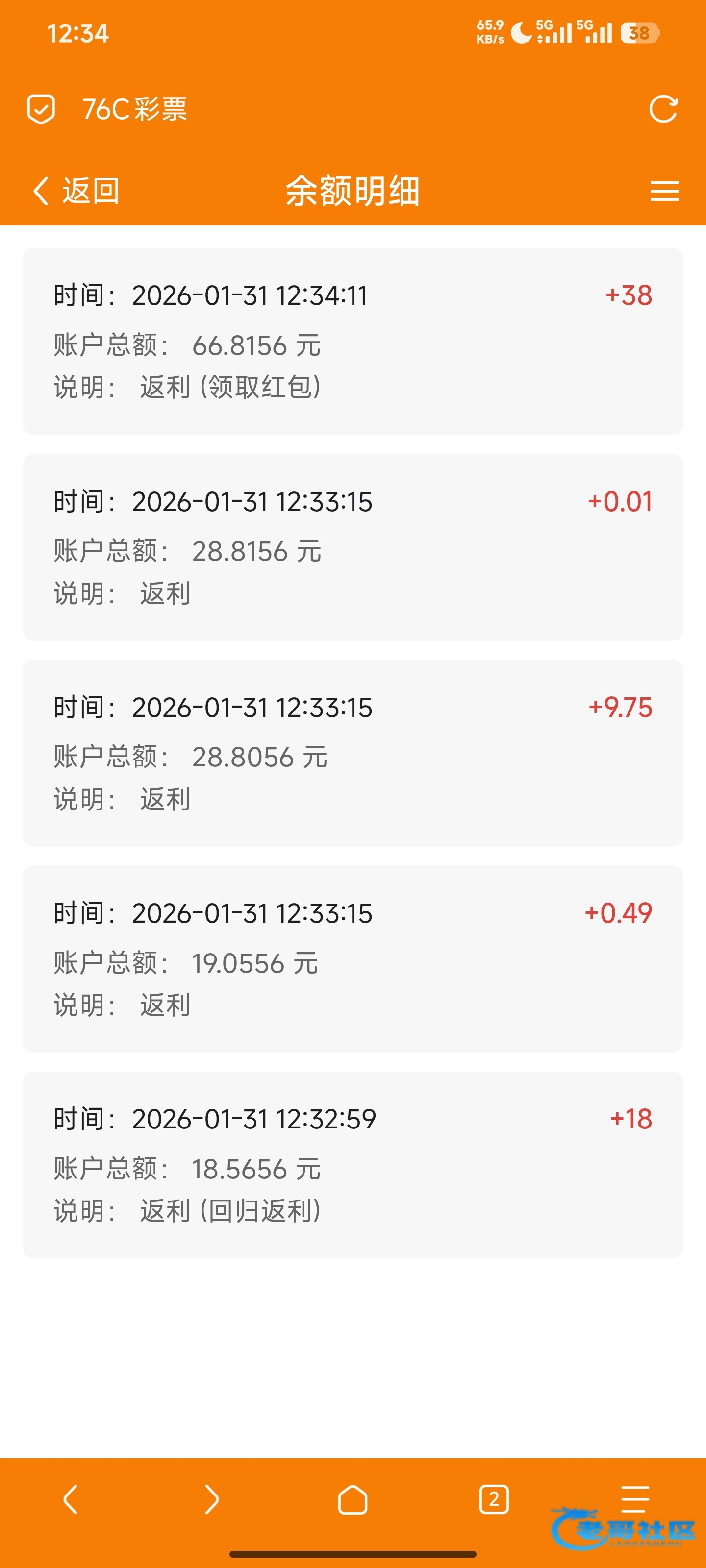
Task: Open the browser menu in bottom bar
Action: tap(635, 1498)
